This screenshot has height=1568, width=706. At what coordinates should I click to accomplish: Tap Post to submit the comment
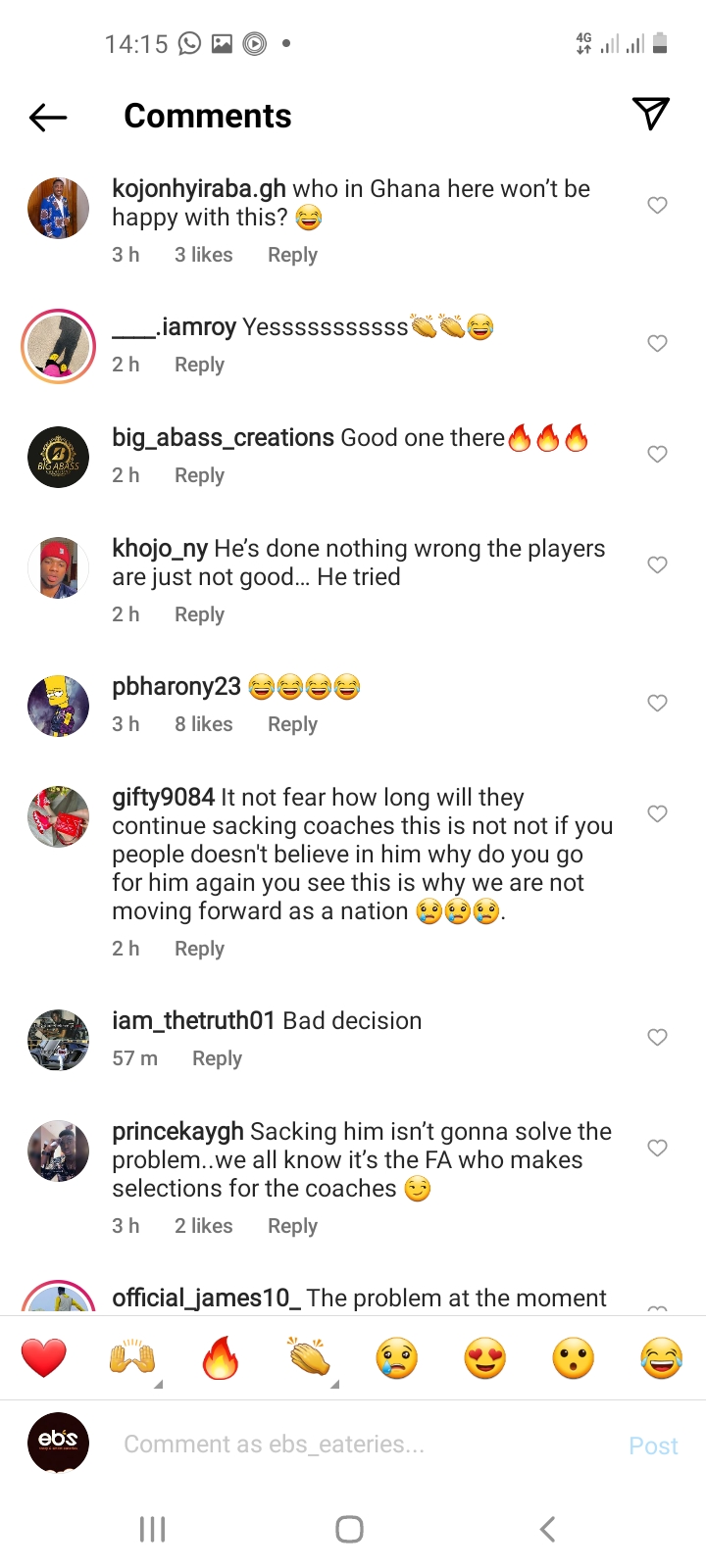[x=653, y=1445]
